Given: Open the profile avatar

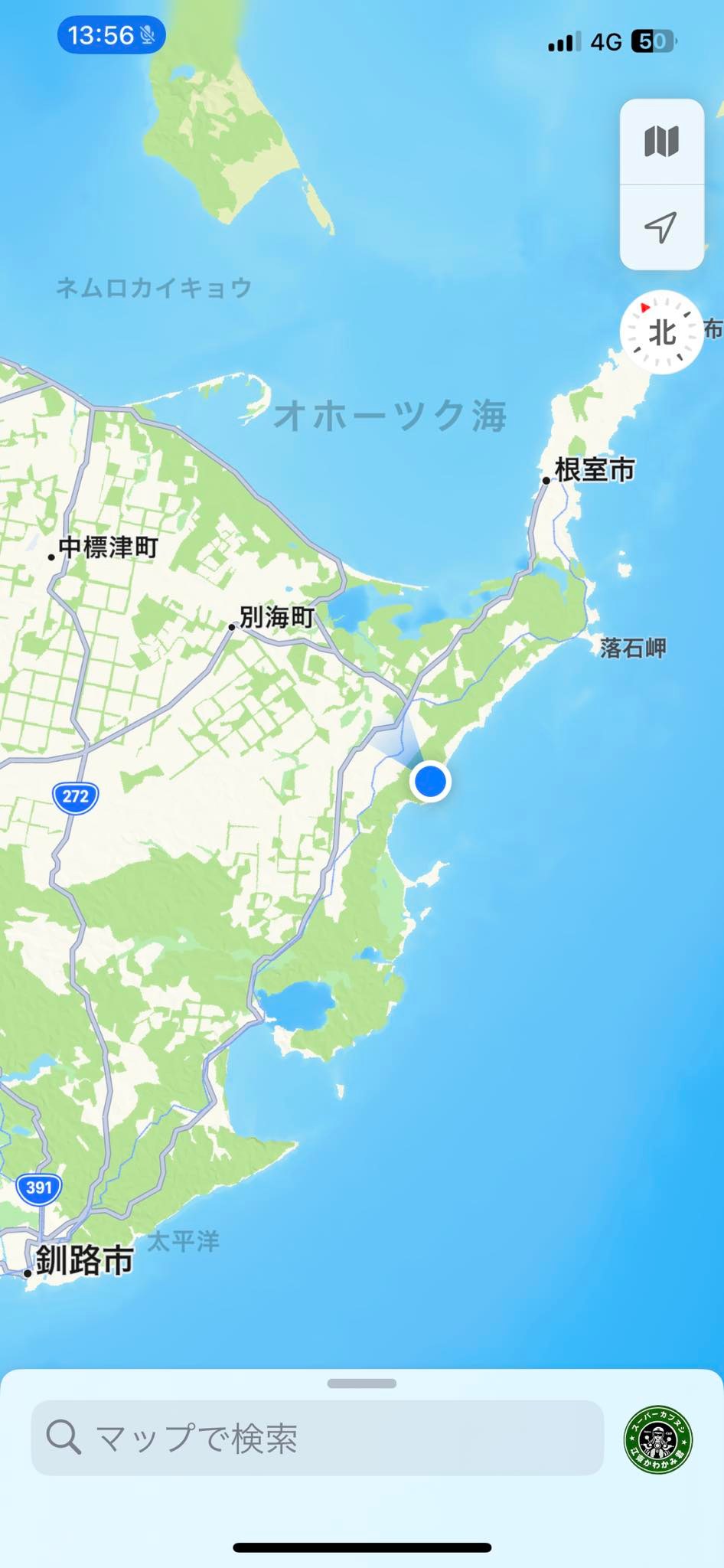Looking at the screenshot, I should pyautogui.click(x=658, y=1439).
